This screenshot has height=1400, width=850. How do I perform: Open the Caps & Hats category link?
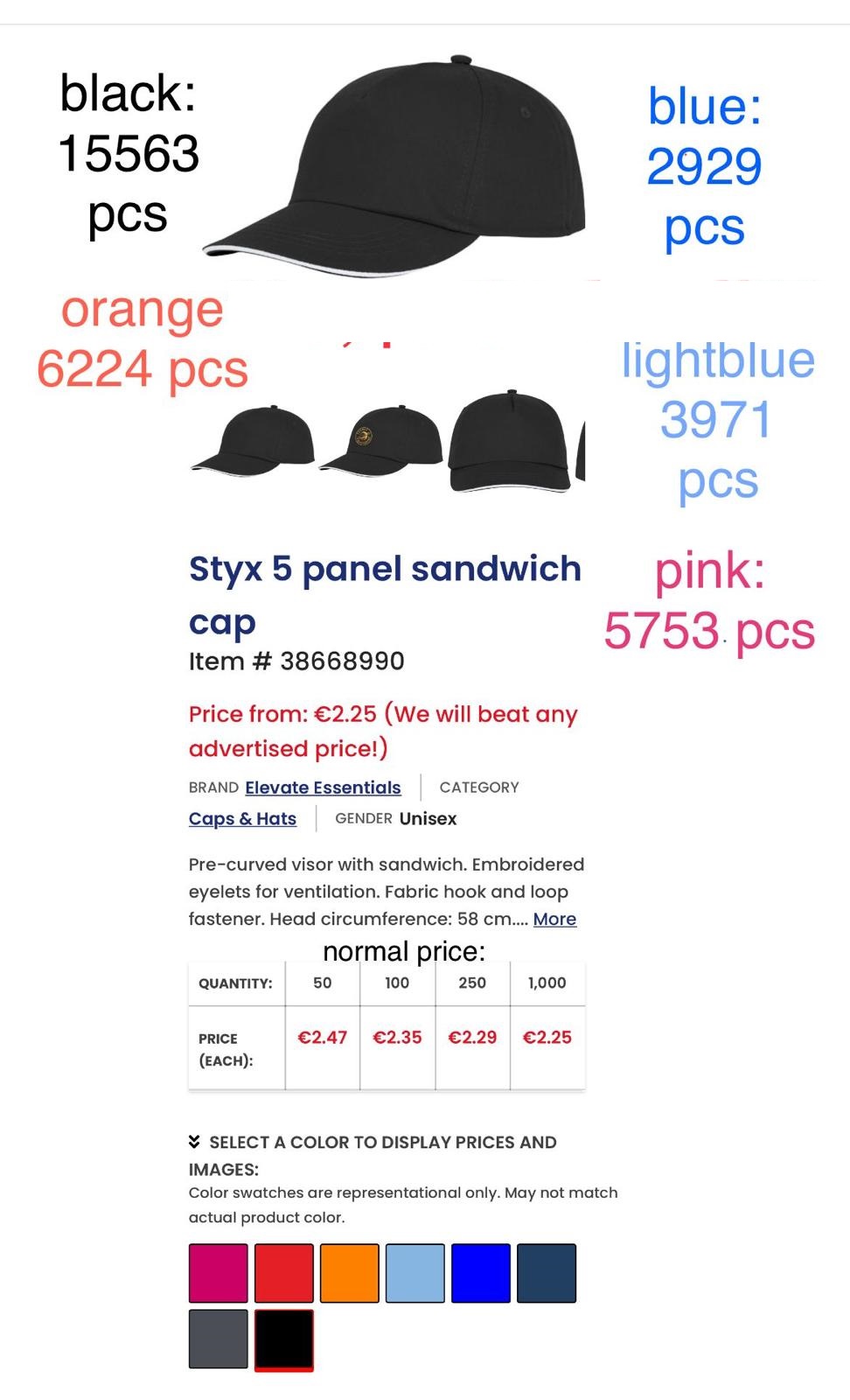242,819
